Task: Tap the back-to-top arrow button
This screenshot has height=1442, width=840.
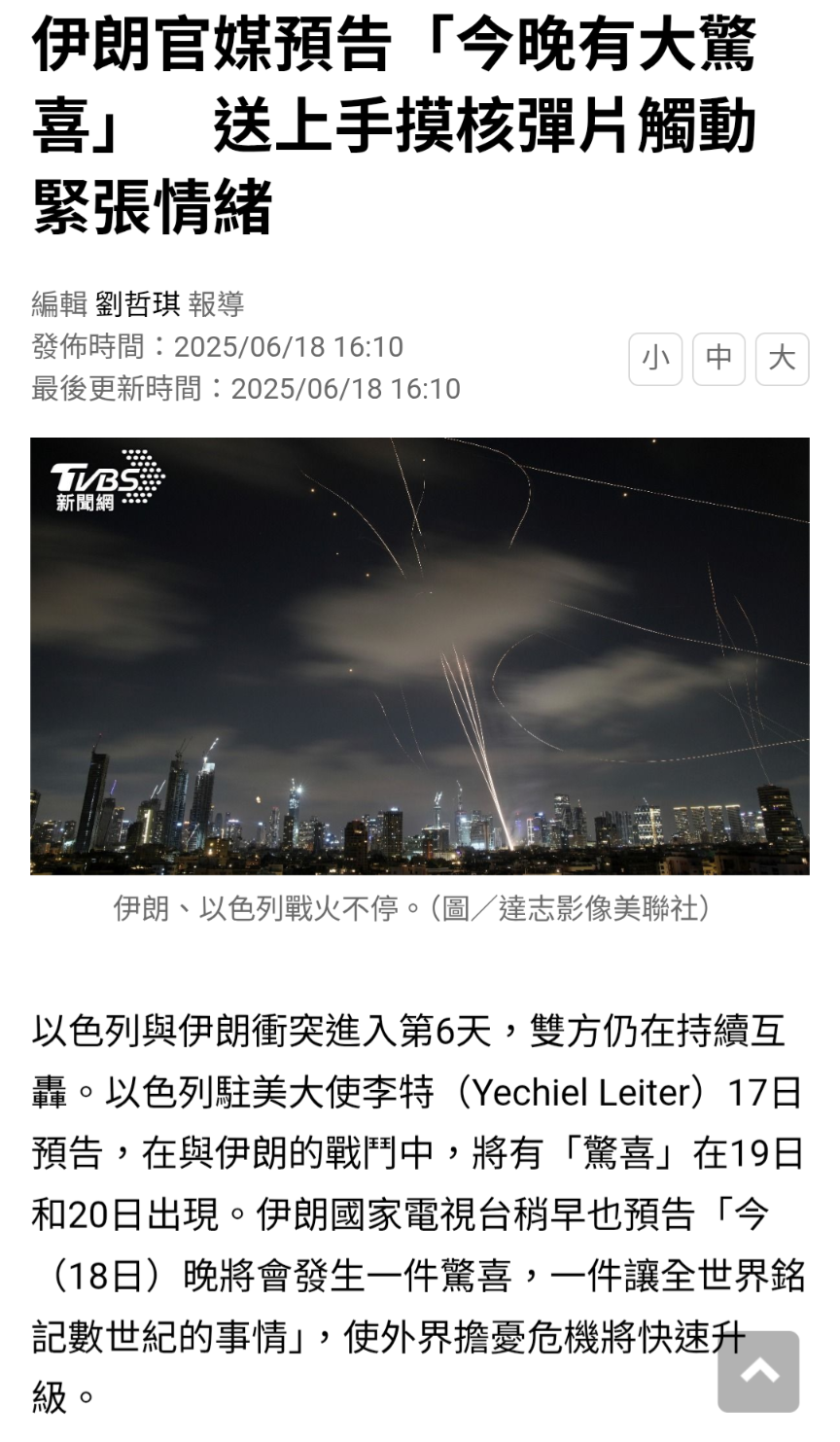Action: coord(758,1371)
